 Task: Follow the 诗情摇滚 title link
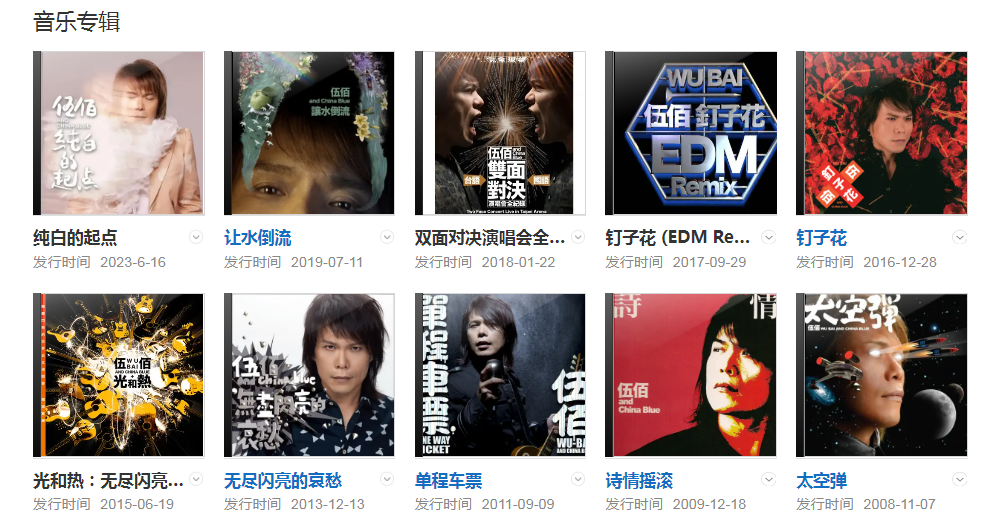pos(639,480)
